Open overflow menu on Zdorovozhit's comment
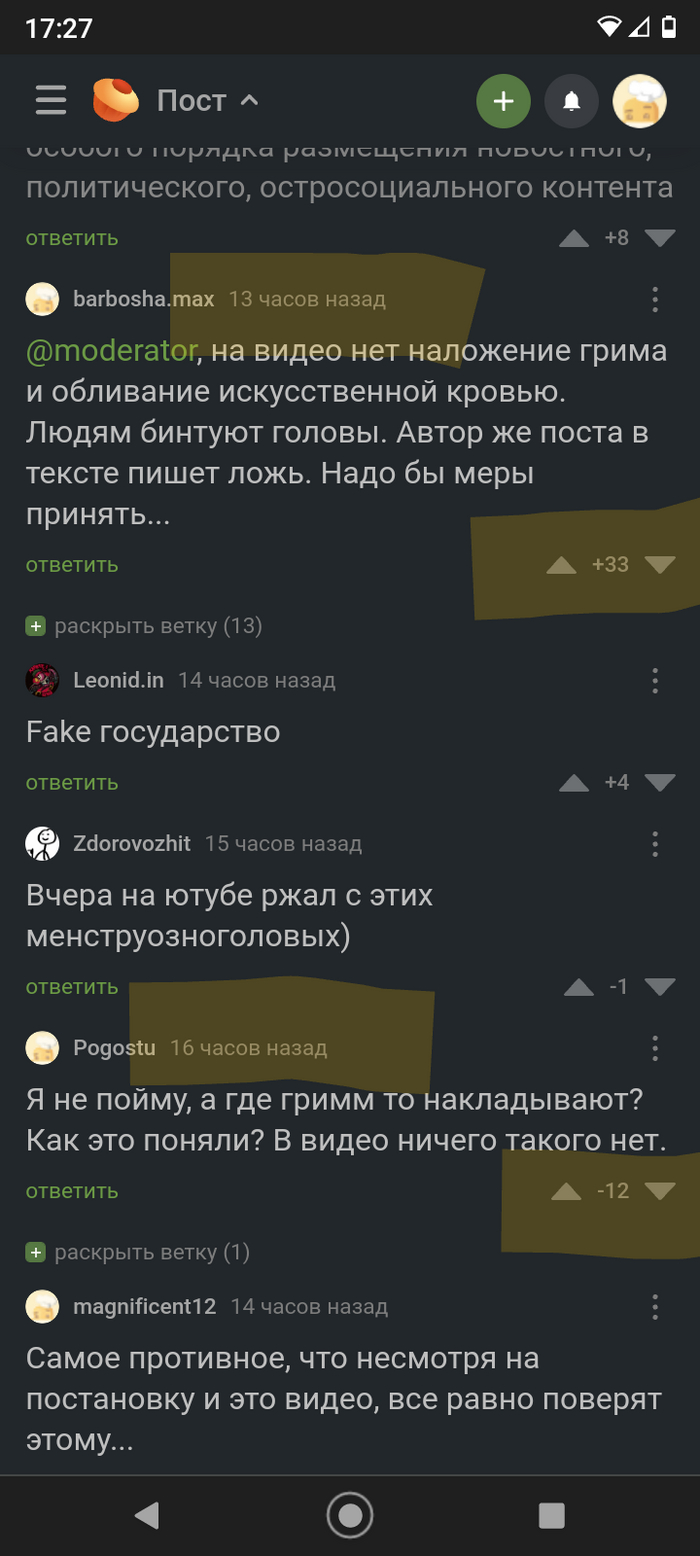 tap(655, 844)
